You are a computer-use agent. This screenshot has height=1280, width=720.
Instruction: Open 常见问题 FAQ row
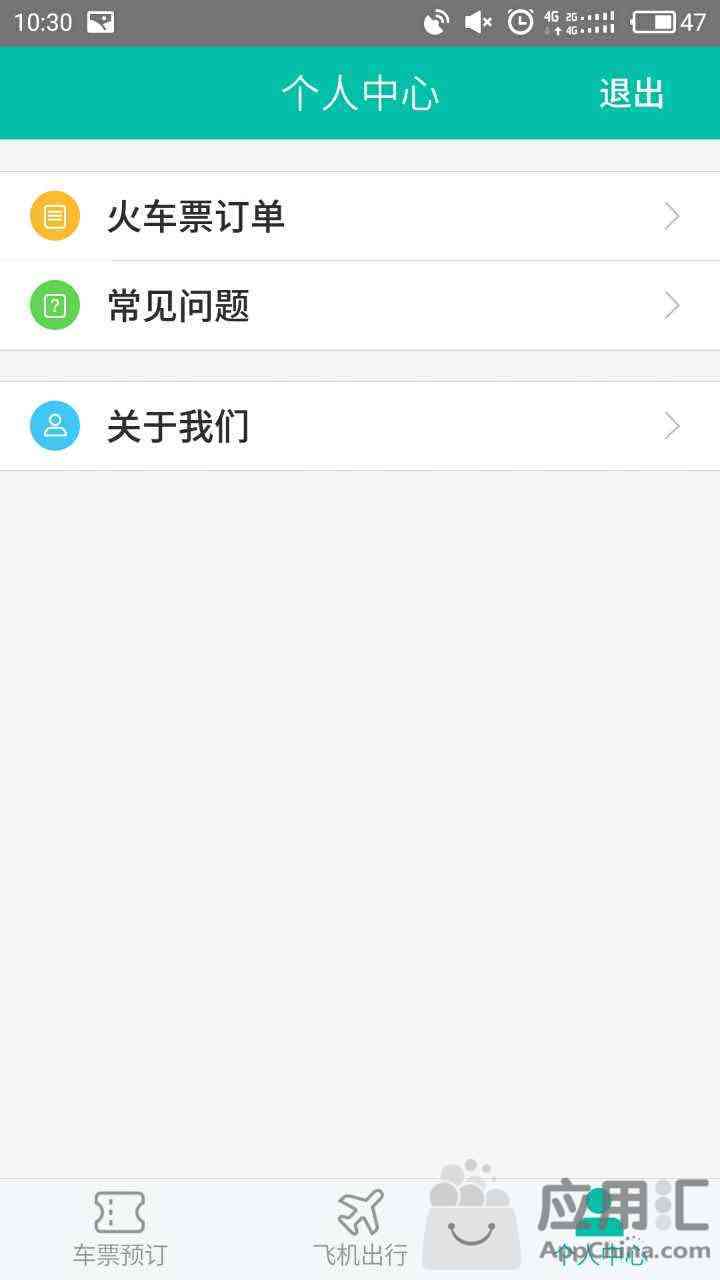360,306
